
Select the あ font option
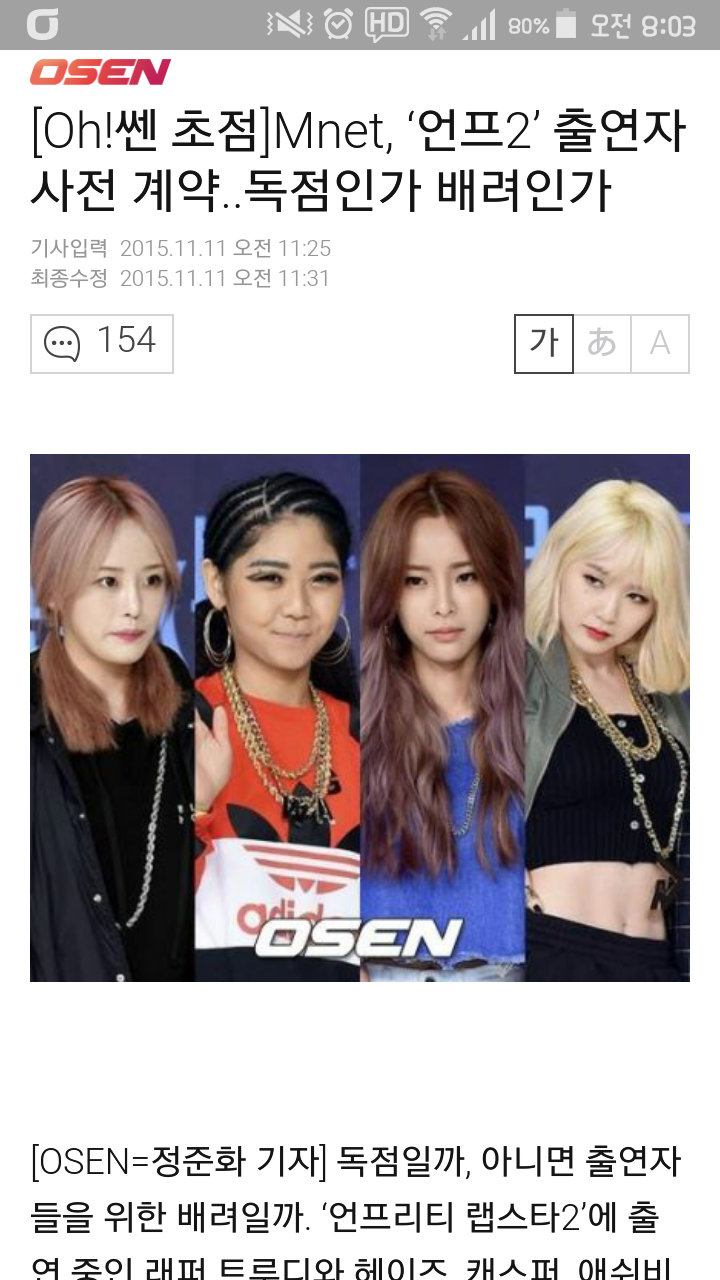coord(602,344)
